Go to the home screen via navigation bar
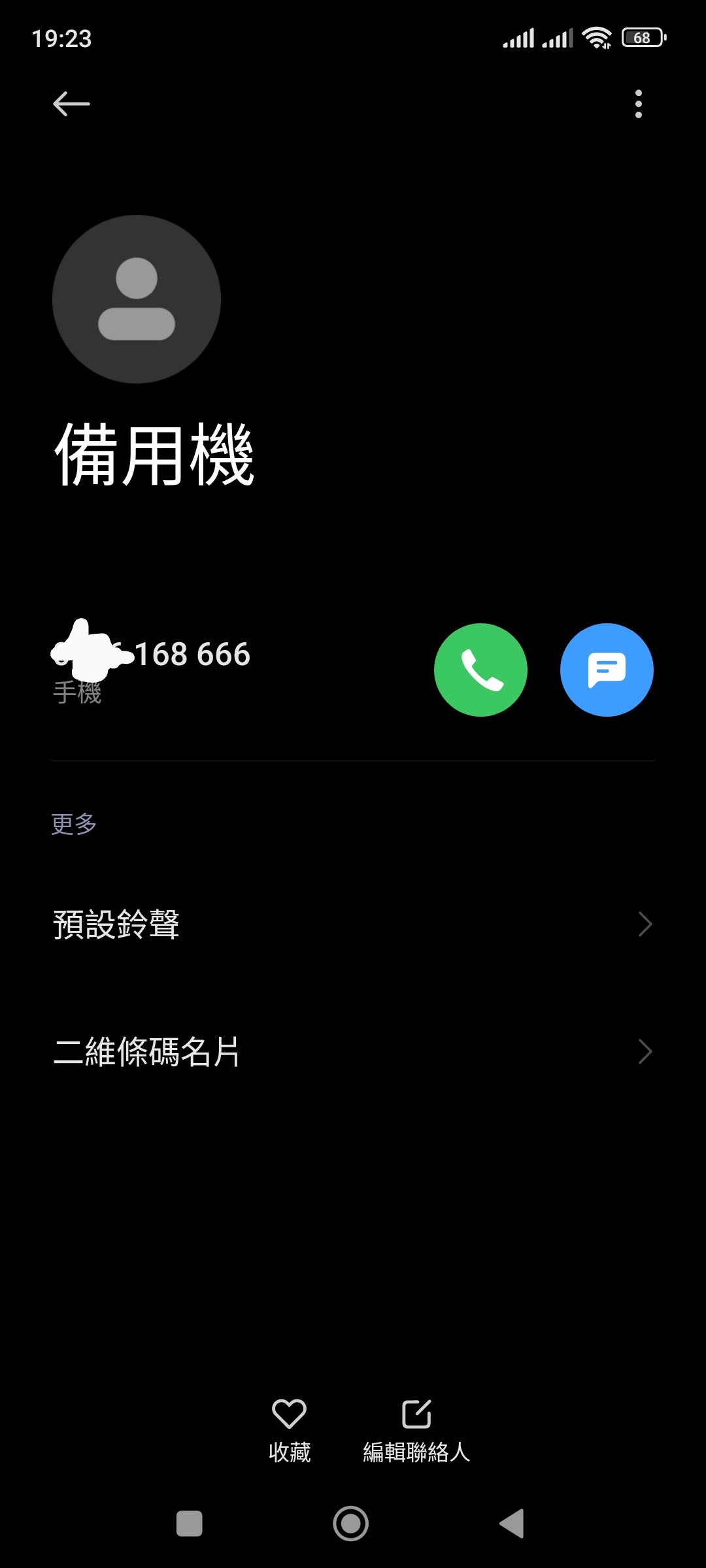 [351, 1524]
